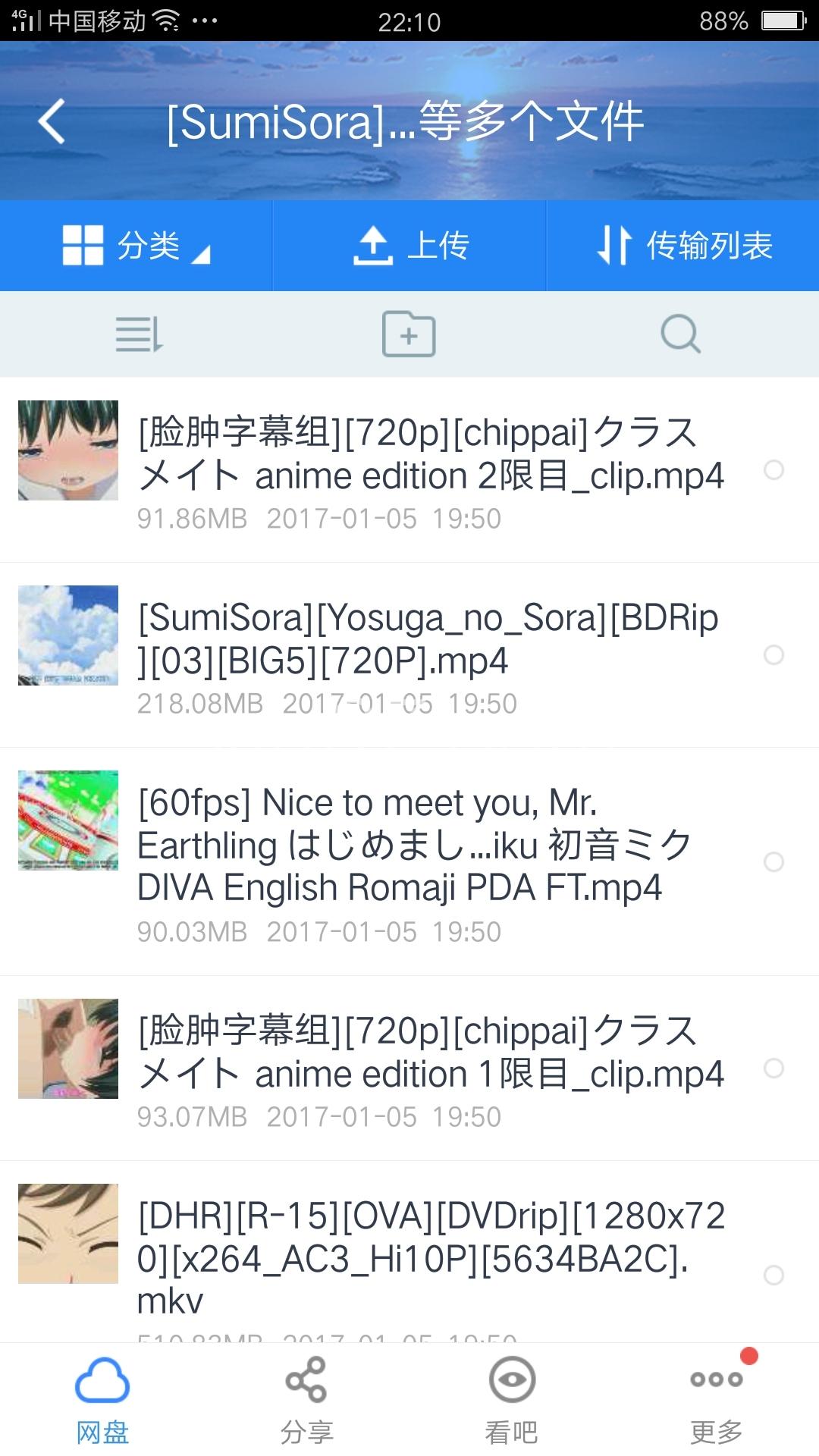
Task: Open the 分类 category dropdown
Action: click(136, 246)
